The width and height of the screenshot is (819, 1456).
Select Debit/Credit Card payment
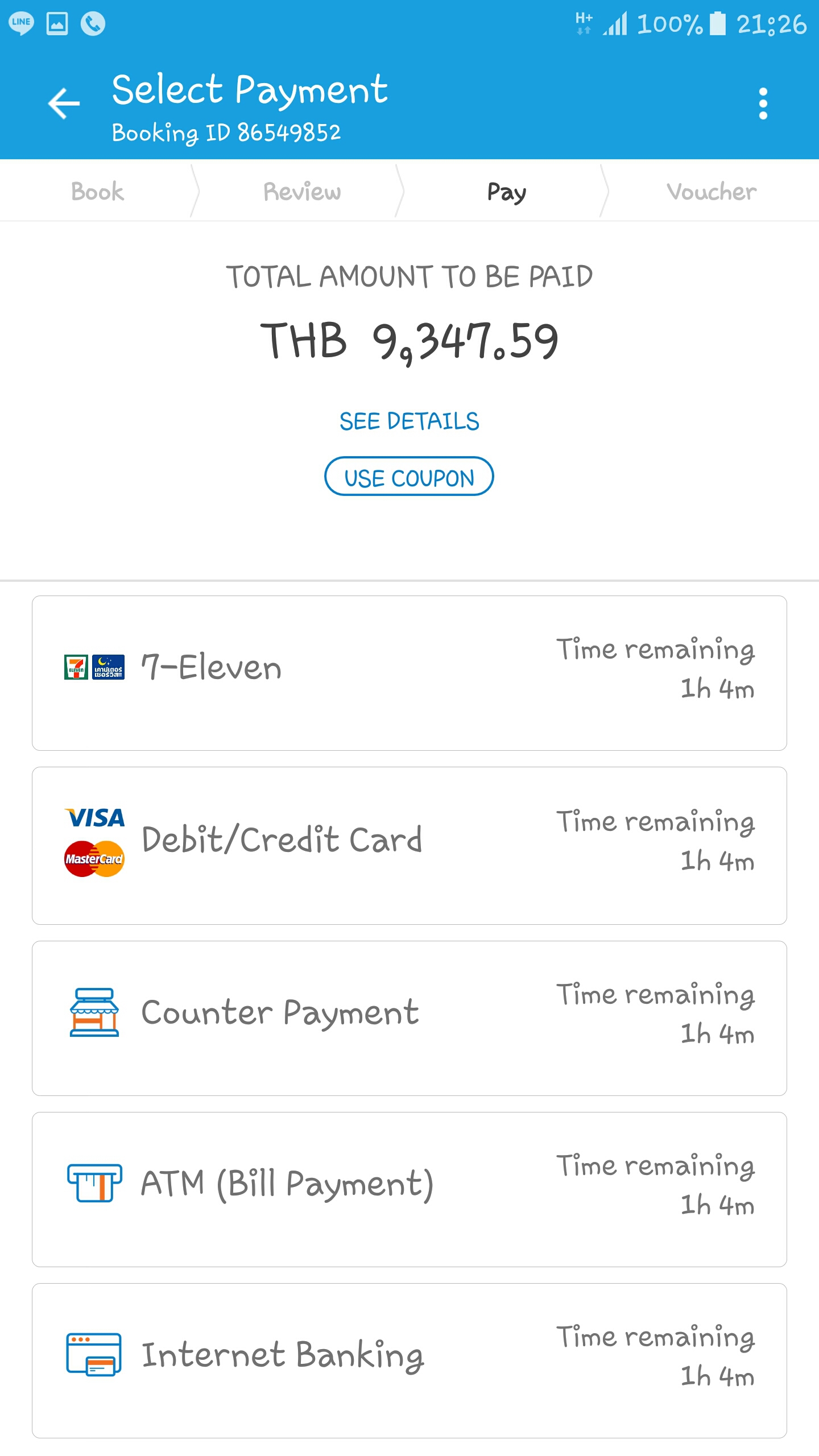[x=409, y=845]
